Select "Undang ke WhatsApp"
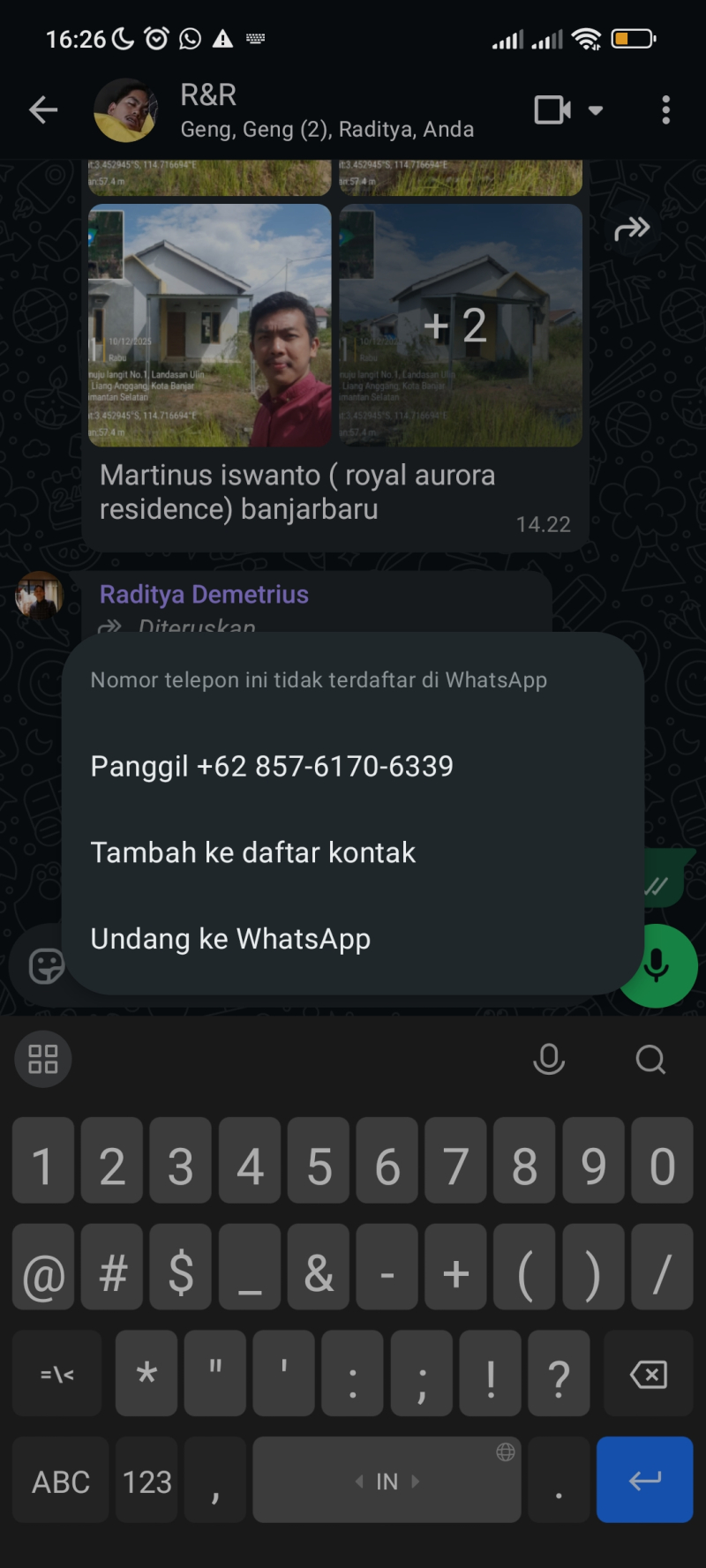706x1568 pixels. pos(229,939)
